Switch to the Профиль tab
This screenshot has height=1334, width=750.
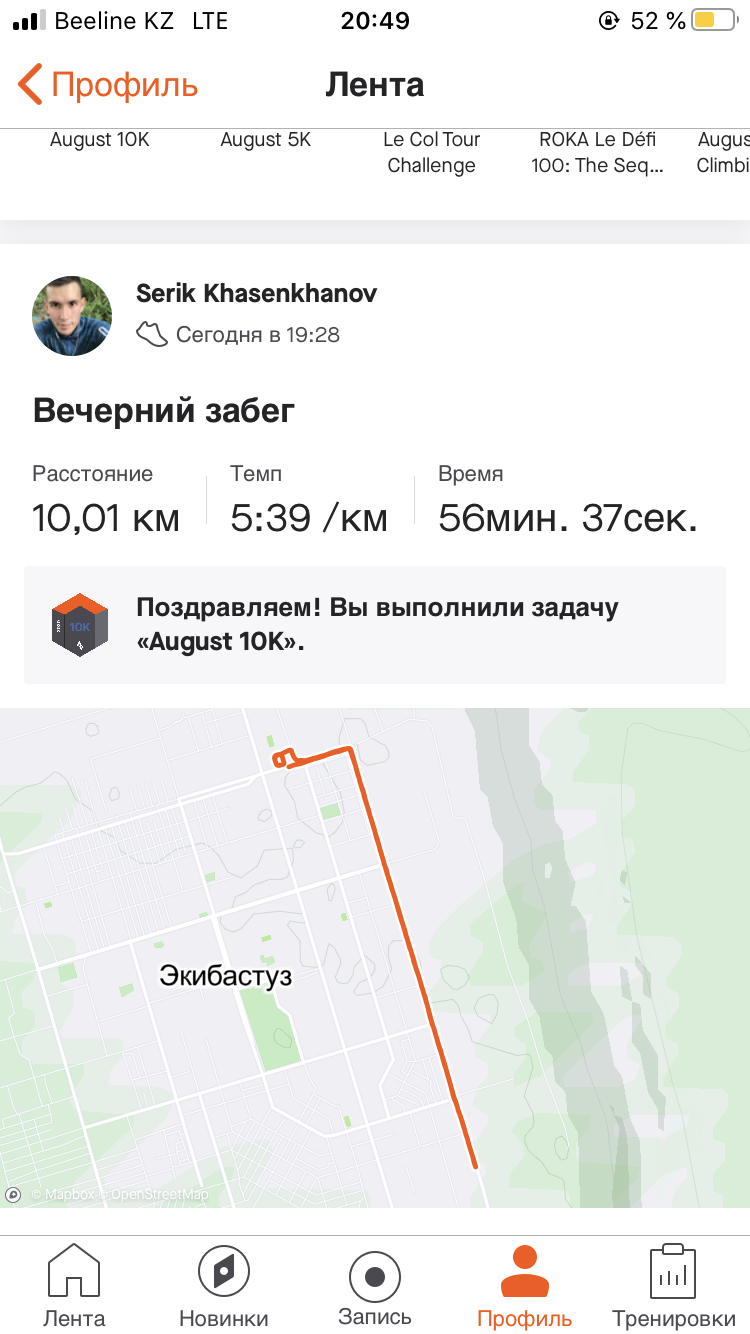(x=524, y=1285)
